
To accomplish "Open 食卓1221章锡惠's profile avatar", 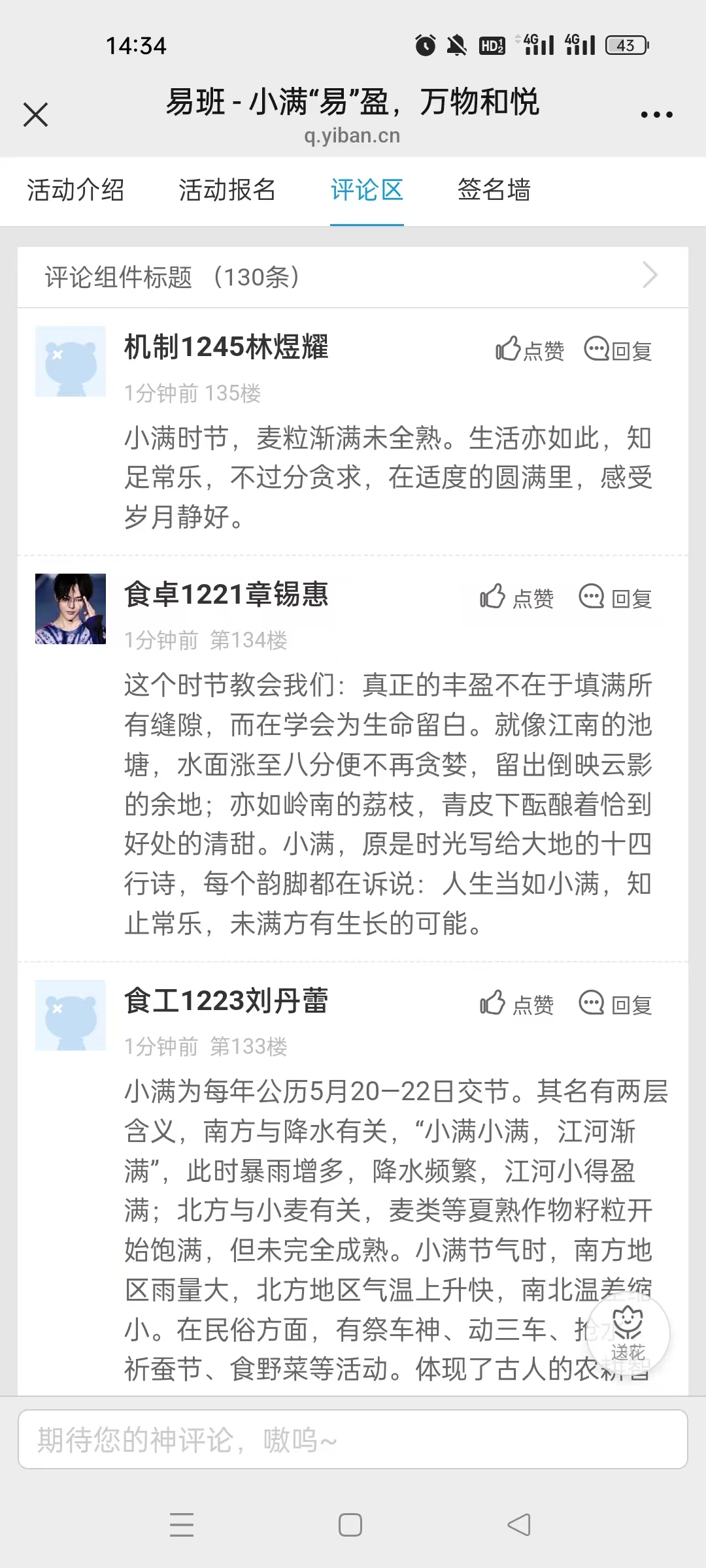I will 71,609.
